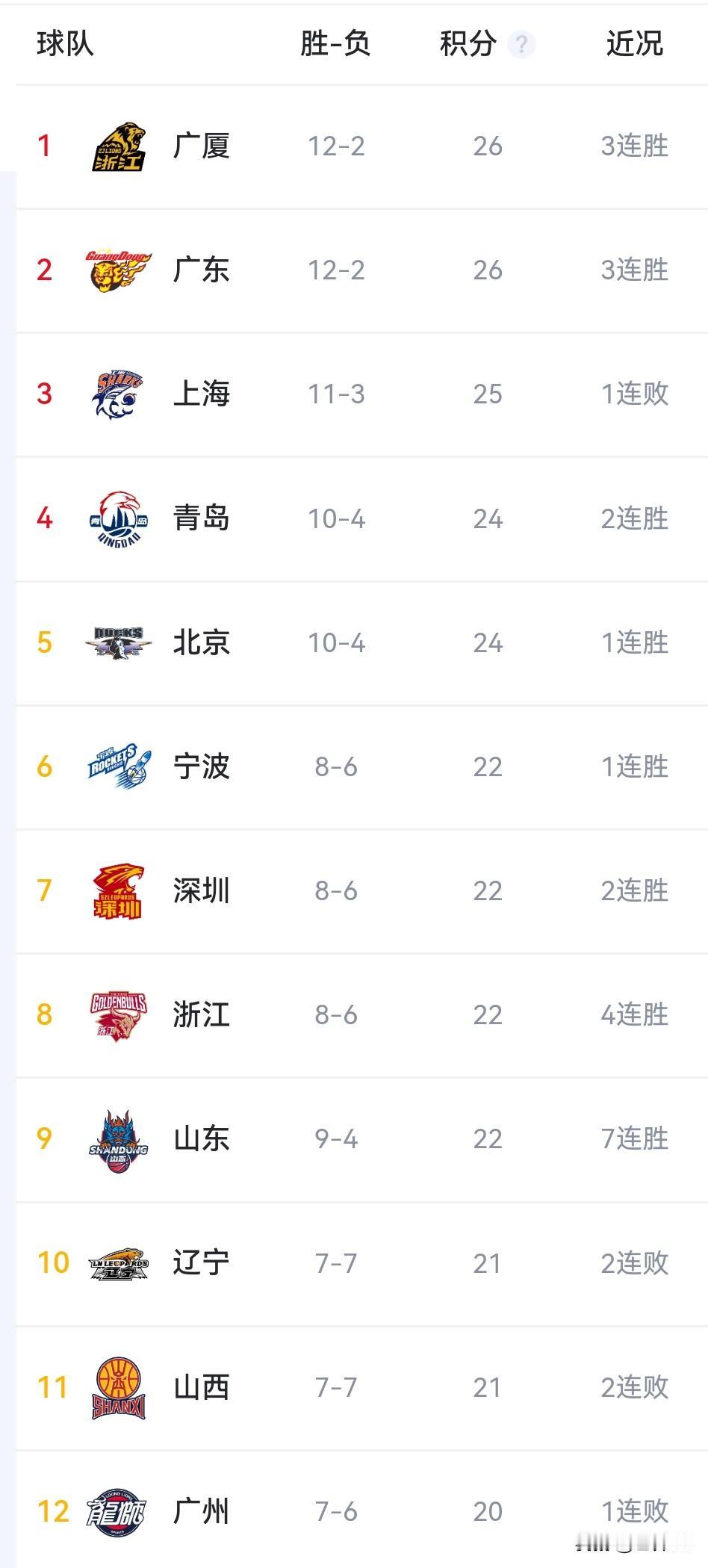Image resolution: width=708 pixels, height=1568 pixels.
Task: Click the Shanxi team logo
Action: click(x=118, y=1388)
